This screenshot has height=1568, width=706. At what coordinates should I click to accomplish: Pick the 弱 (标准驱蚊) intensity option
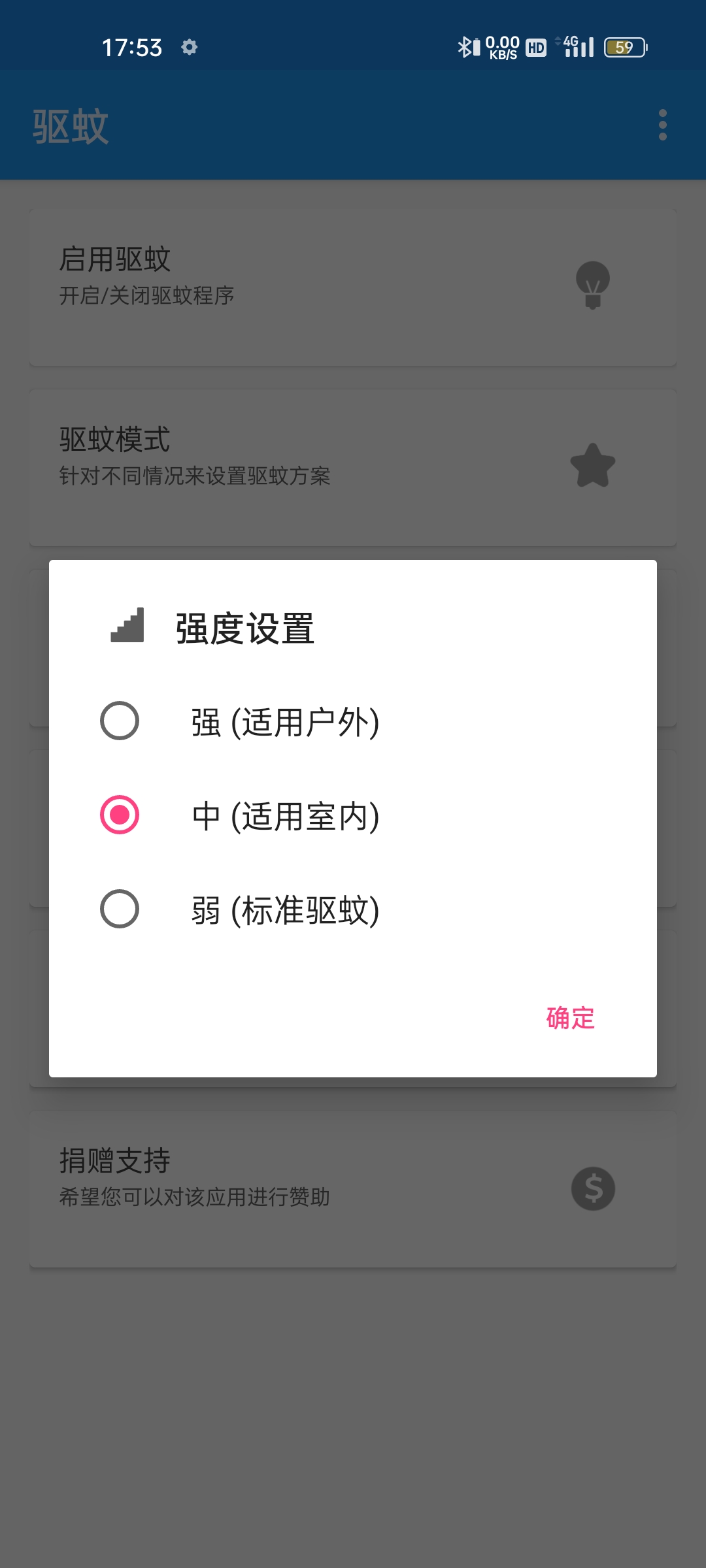(353, 909)
